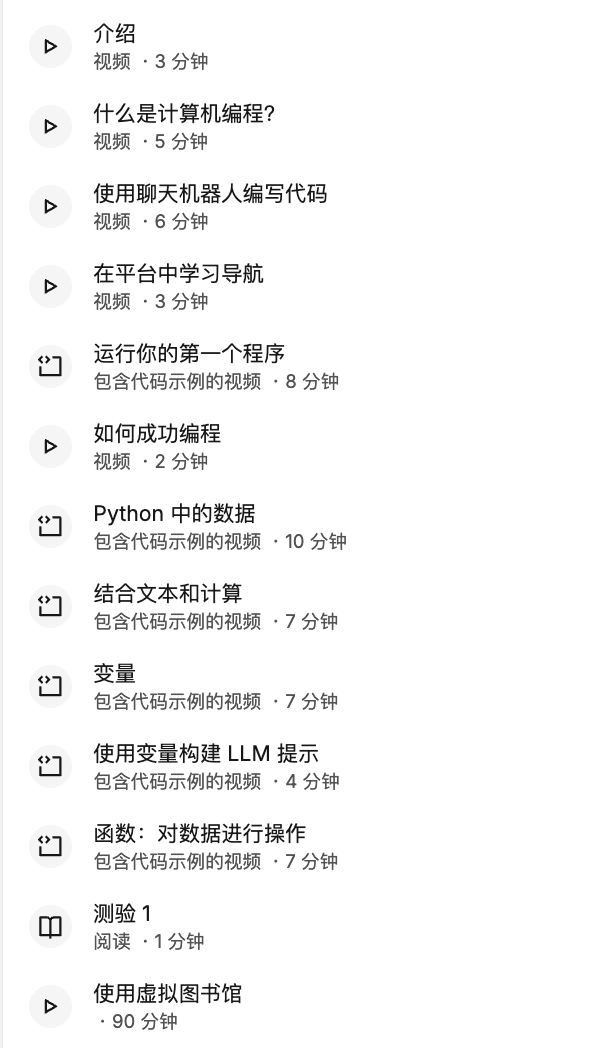The width and height of the screenshot is (610, 1048).
Task: Open 运行你的第一个程序 code video
Action: pyautogui.click(x=190, y=354)
